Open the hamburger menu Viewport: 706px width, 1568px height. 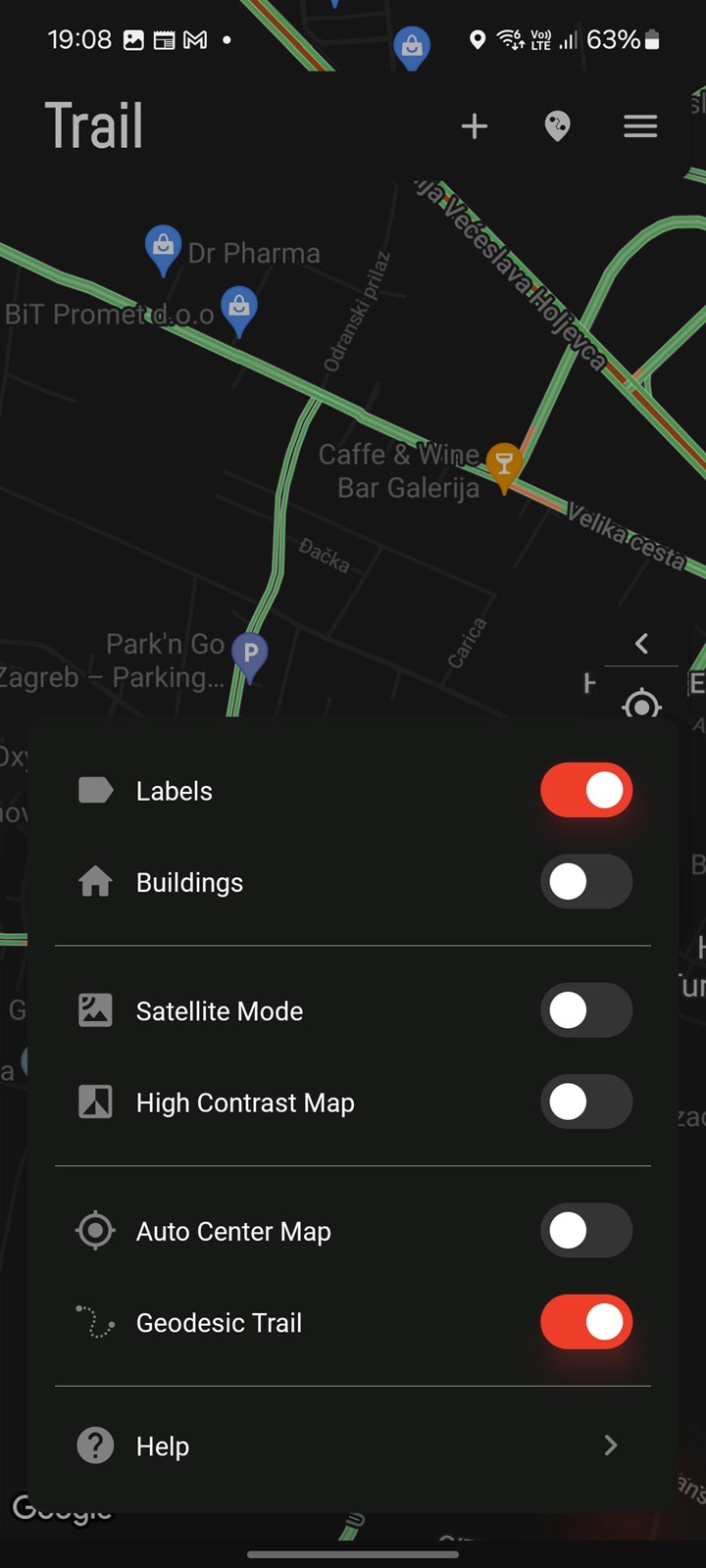(x=640, y=125)
